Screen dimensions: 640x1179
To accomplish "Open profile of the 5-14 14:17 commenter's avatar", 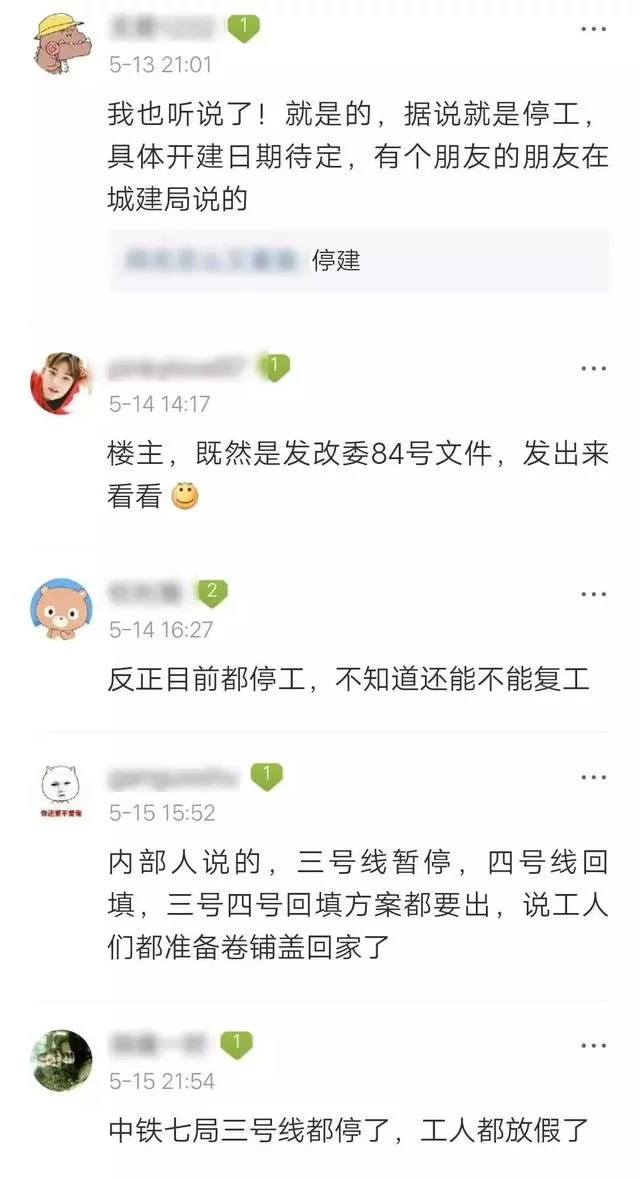I will (62, 381).
